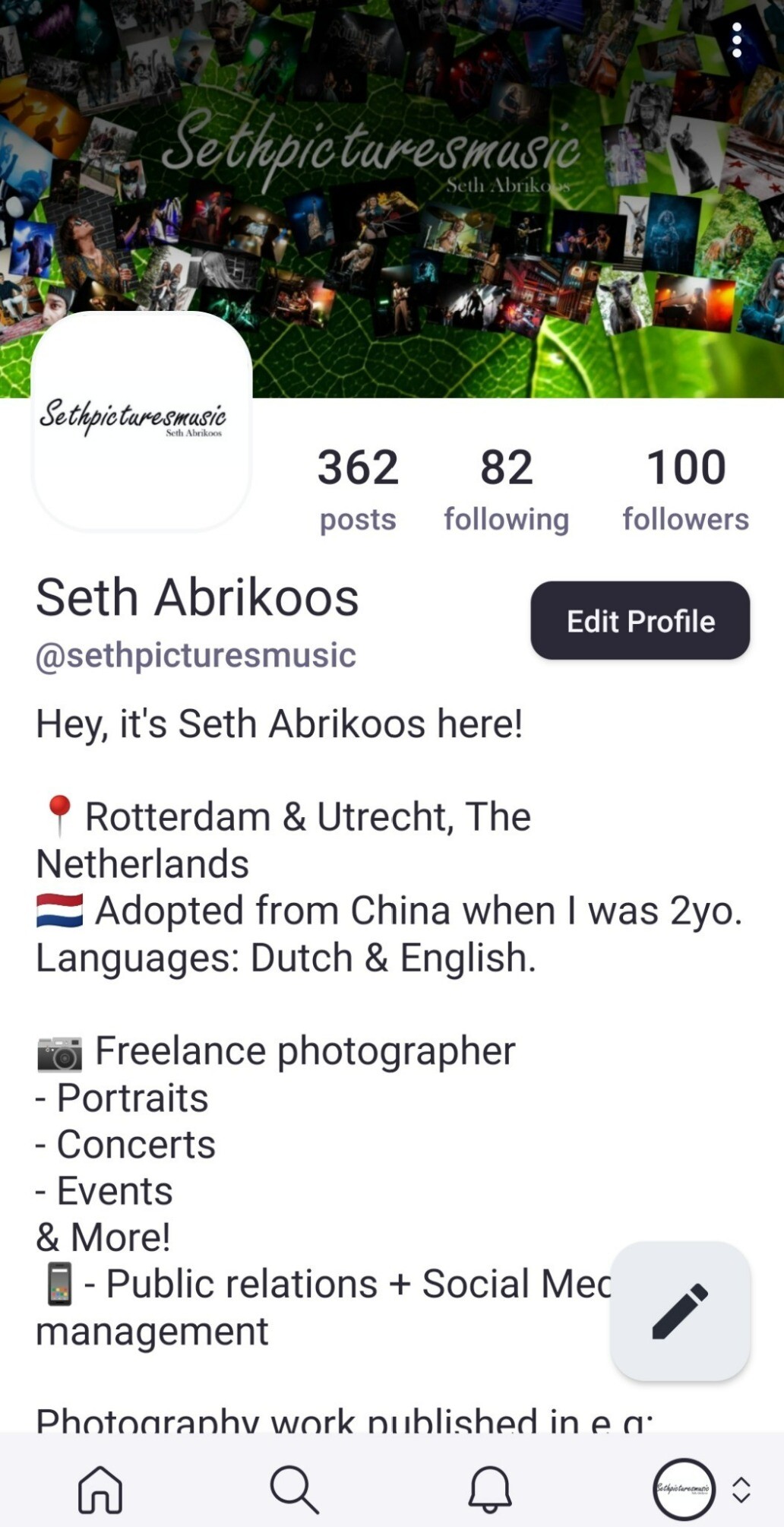This screenshot has height=1527, width=784.
Task: Show the 362 posts
Action: pos(358,488)
